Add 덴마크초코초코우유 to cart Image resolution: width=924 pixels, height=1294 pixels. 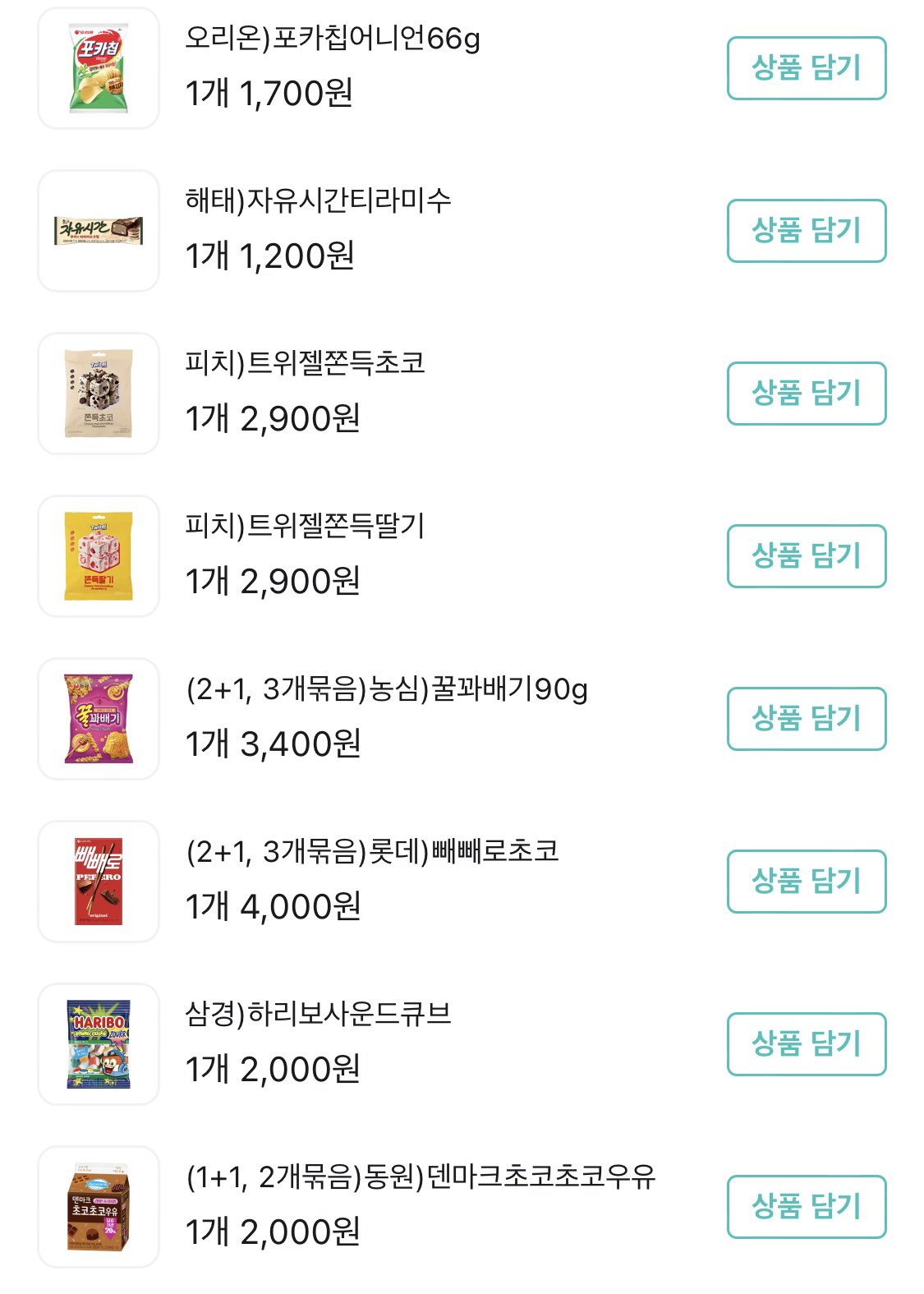(806, 1207)
